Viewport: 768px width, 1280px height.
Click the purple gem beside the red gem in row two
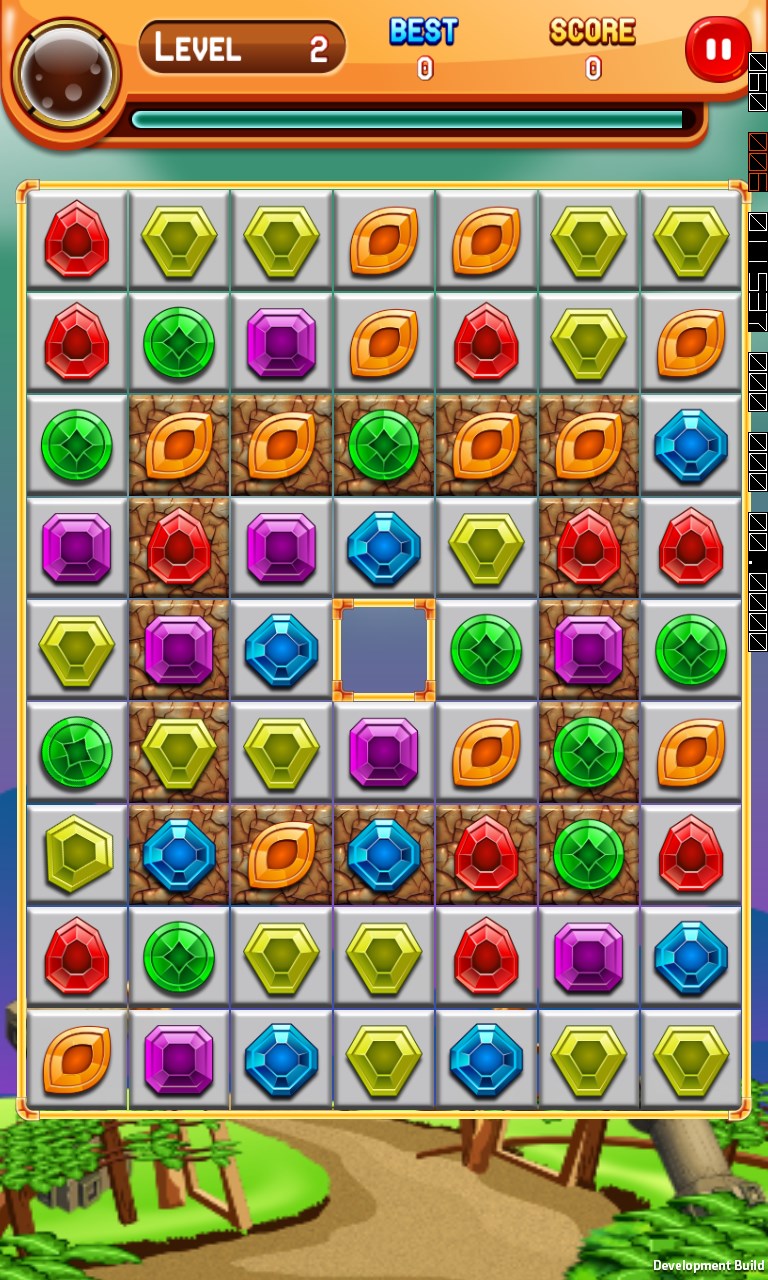(x=282, y=343)
